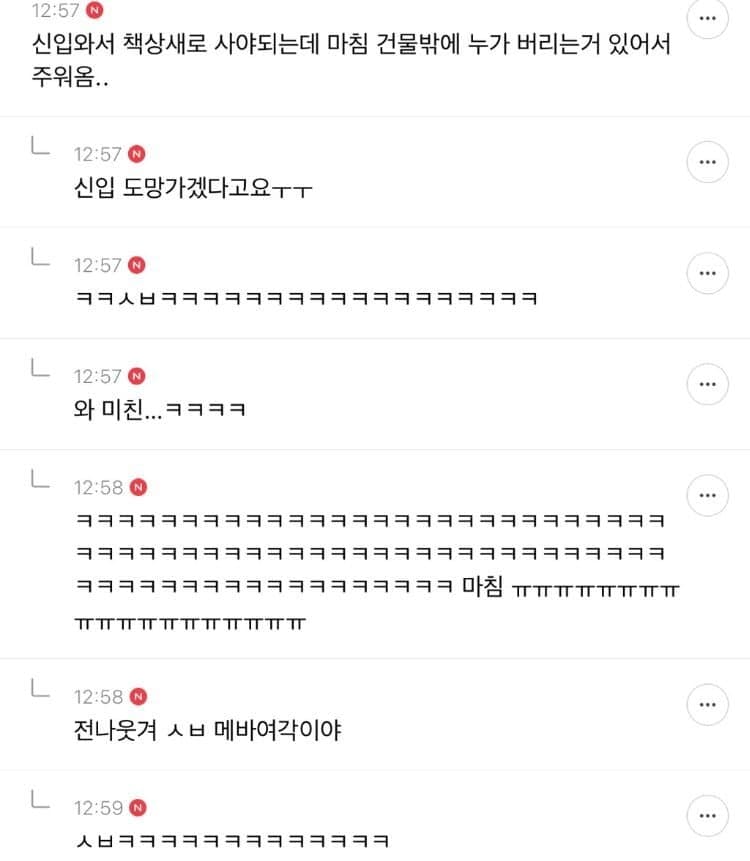750x861 pixels.
Task: Open more options on the long '마침 ㅠㅠㅠ' reply
Action: 709,494
